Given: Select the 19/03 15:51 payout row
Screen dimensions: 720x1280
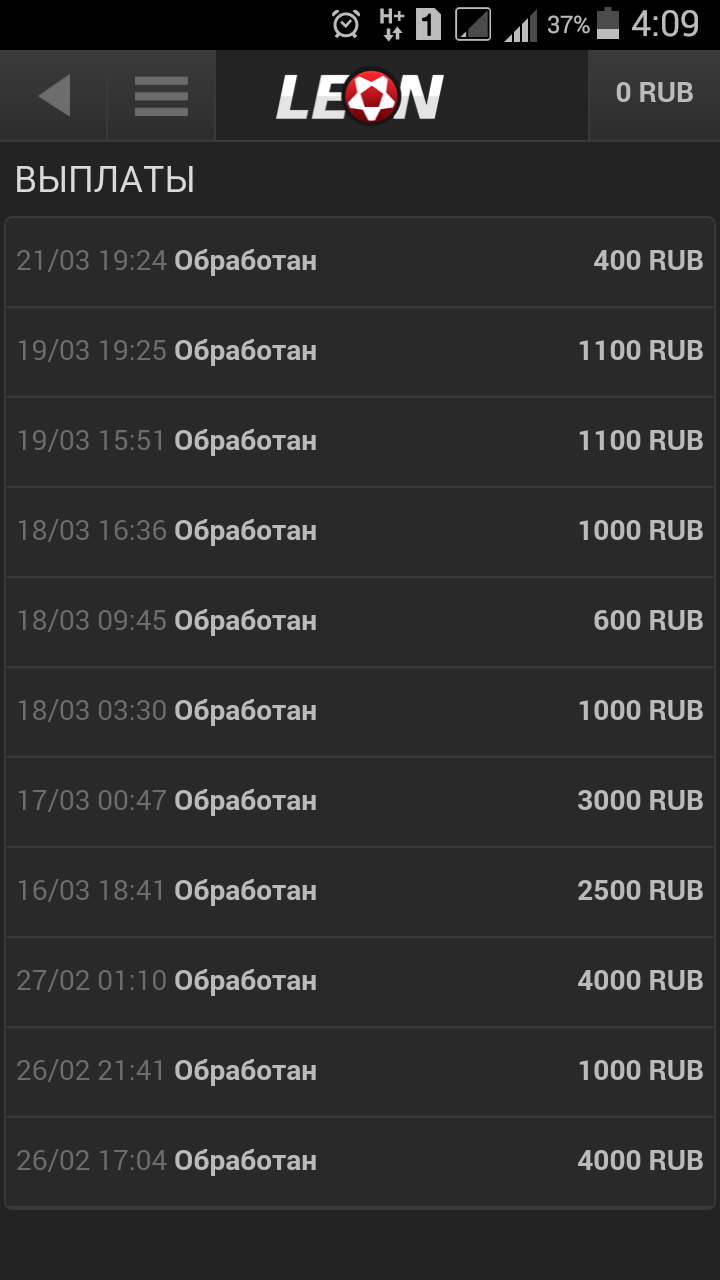Looking at the screenshot, I should (x=360, y=442).
